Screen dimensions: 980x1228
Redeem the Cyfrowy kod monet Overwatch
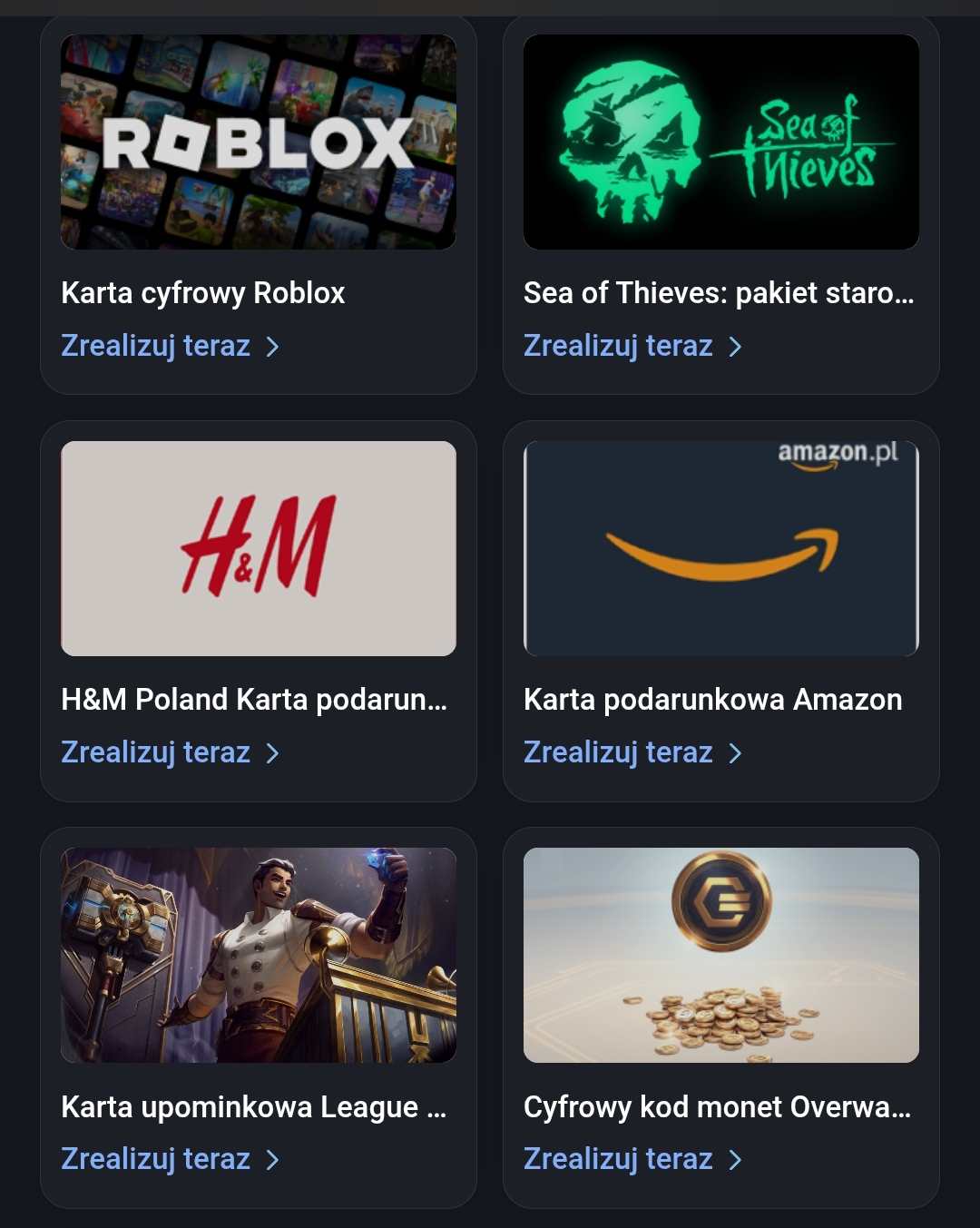[x=632, y=1159]
